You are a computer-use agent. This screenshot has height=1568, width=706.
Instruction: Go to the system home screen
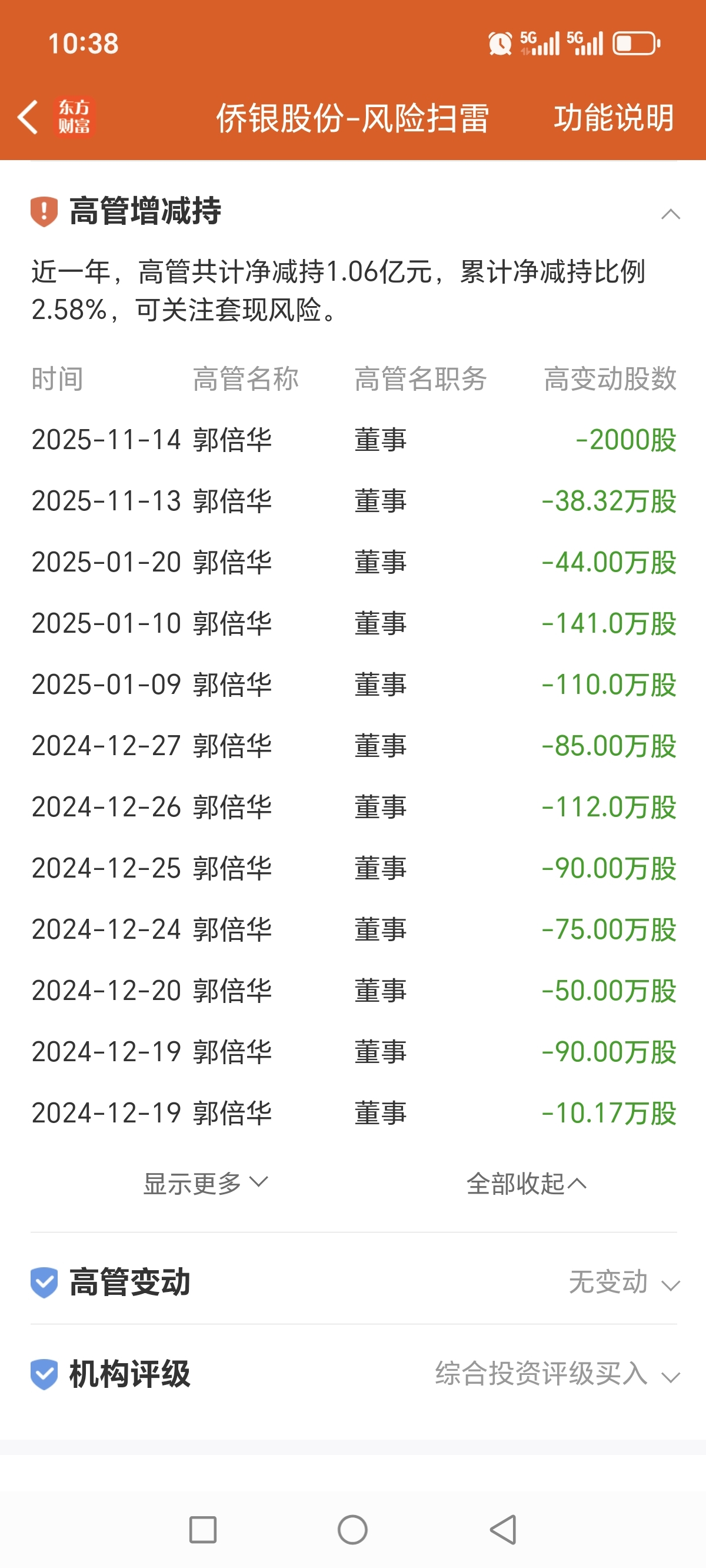(352, 1530)
